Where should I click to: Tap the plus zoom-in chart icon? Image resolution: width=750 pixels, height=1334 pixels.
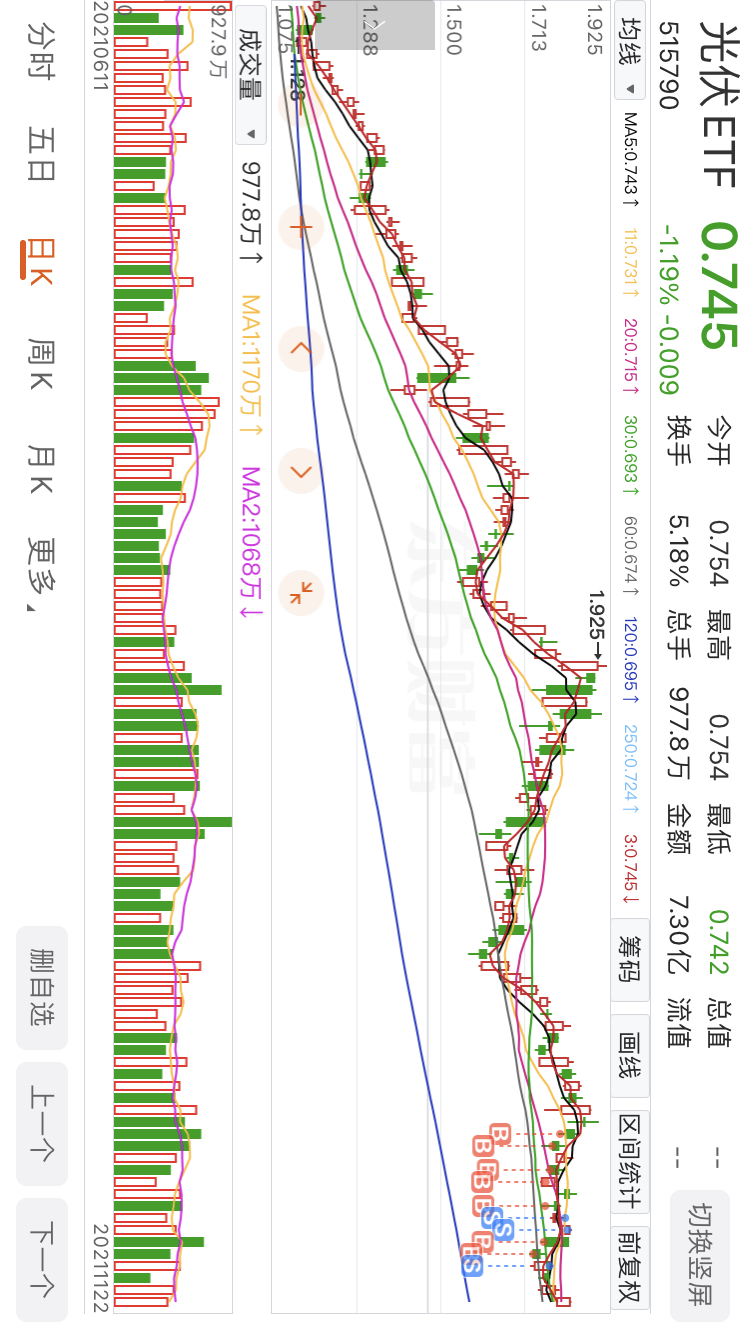point(301,228)
